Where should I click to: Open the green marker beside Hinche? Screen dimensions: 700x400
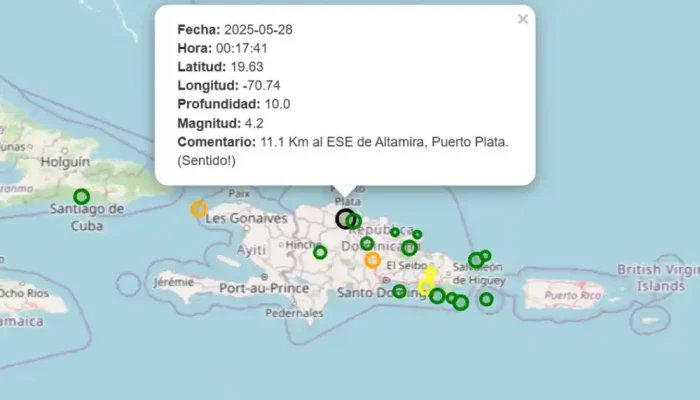point(320,252)
